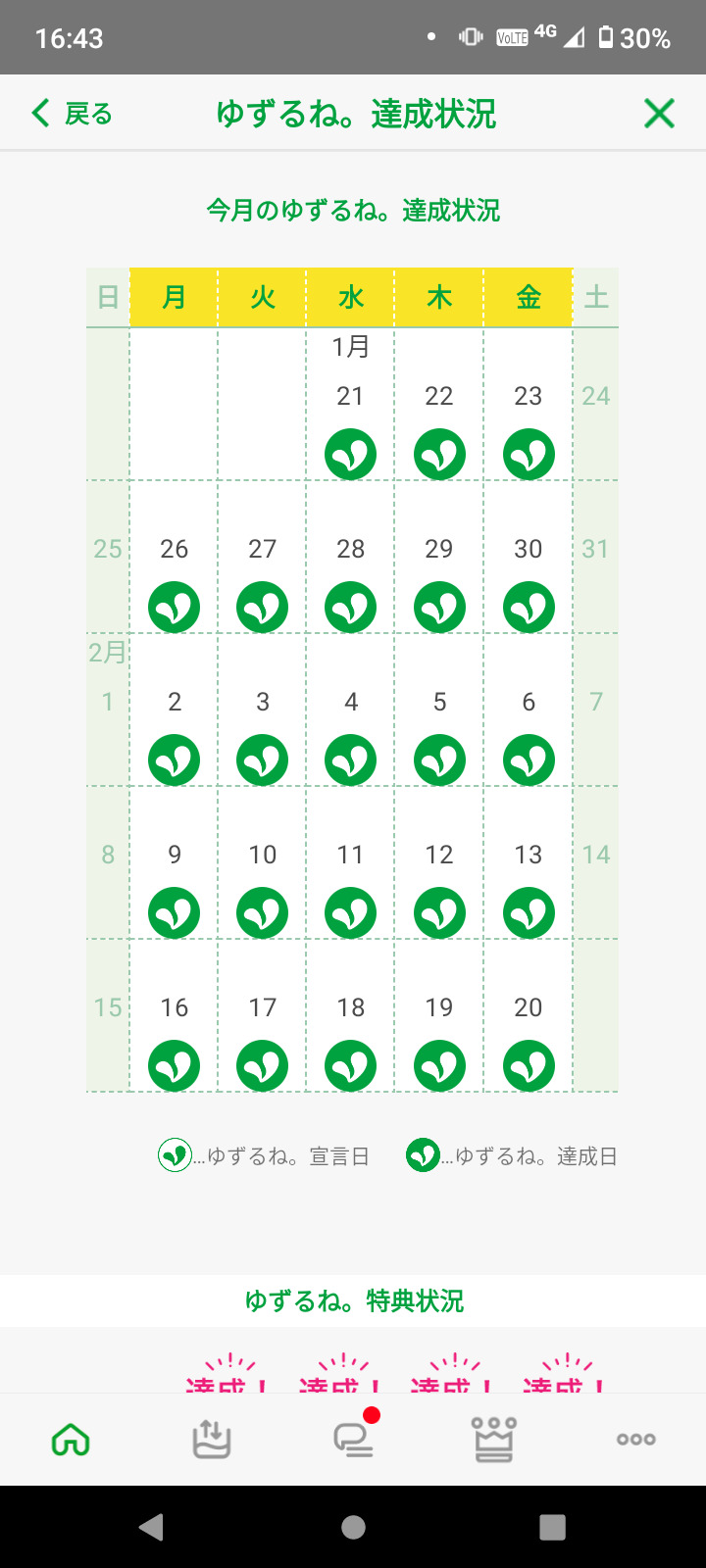Tap the system back button
706x1568 pixels.
(151, 1527)
